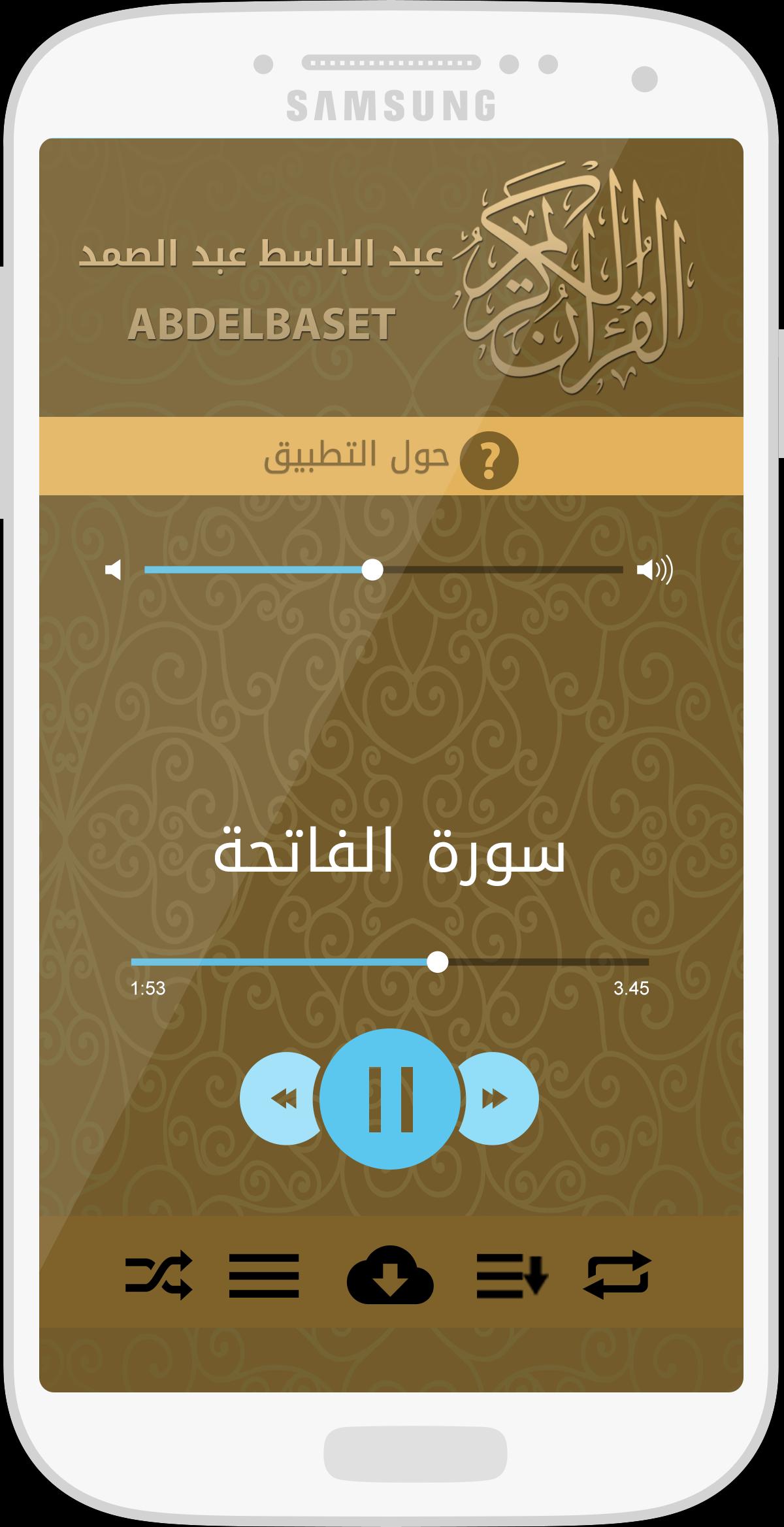The image size is (784, 1527).
Task: Seek along the playback progress bar
Action: click(x=389, y=962)
